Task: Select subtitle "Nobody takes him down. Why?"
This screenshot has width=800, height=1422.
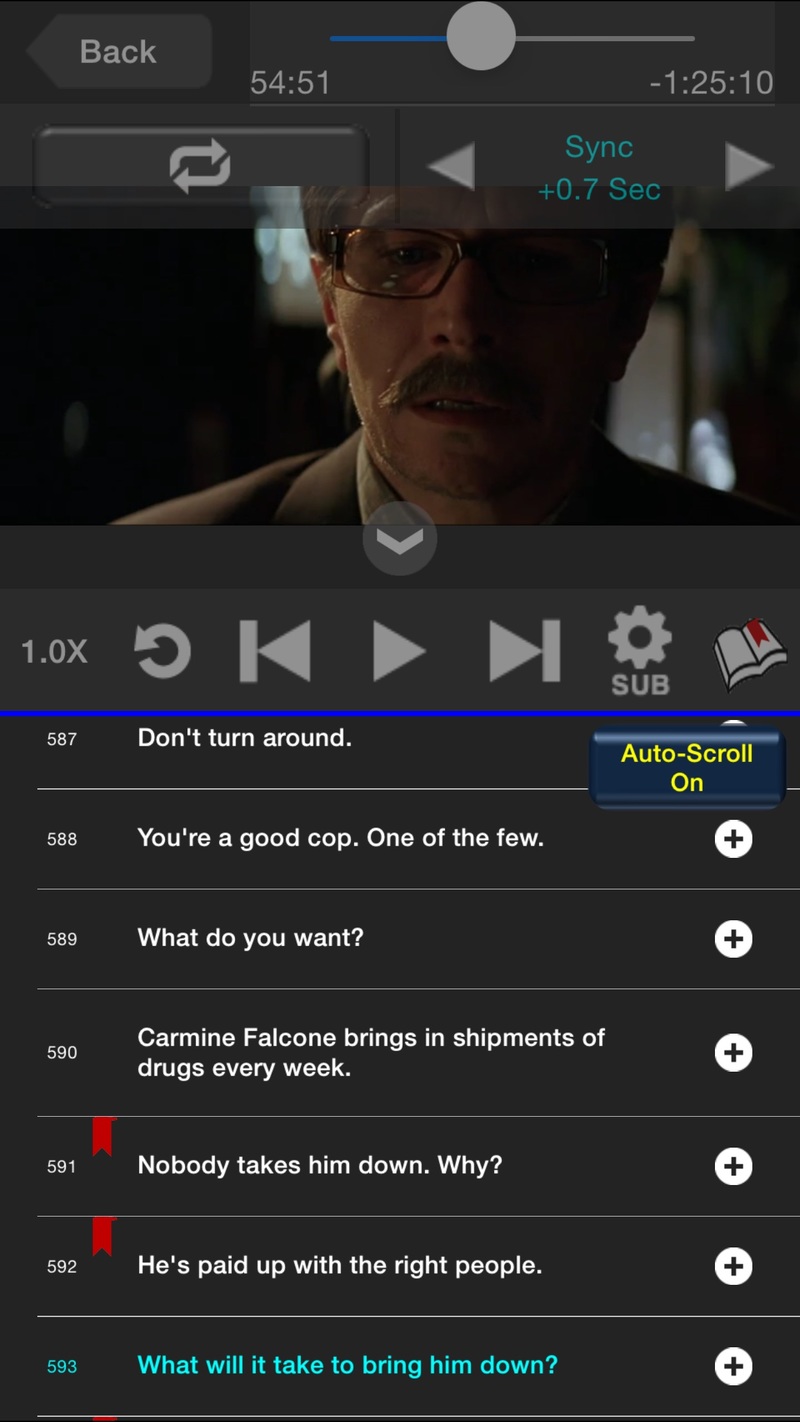Action: (320, 1166)
